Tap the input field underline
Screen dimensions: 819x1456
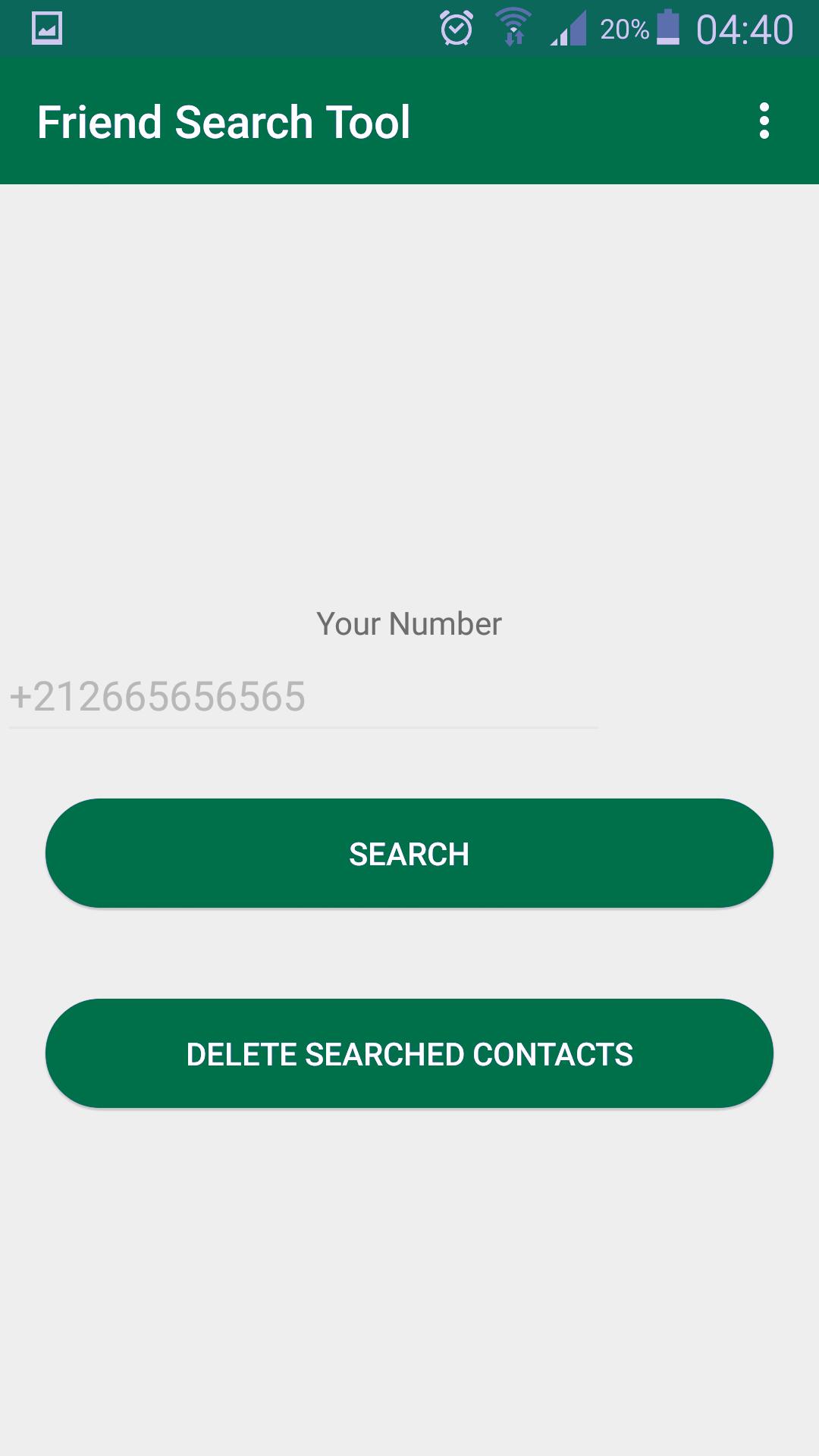[x=303, y=730]
